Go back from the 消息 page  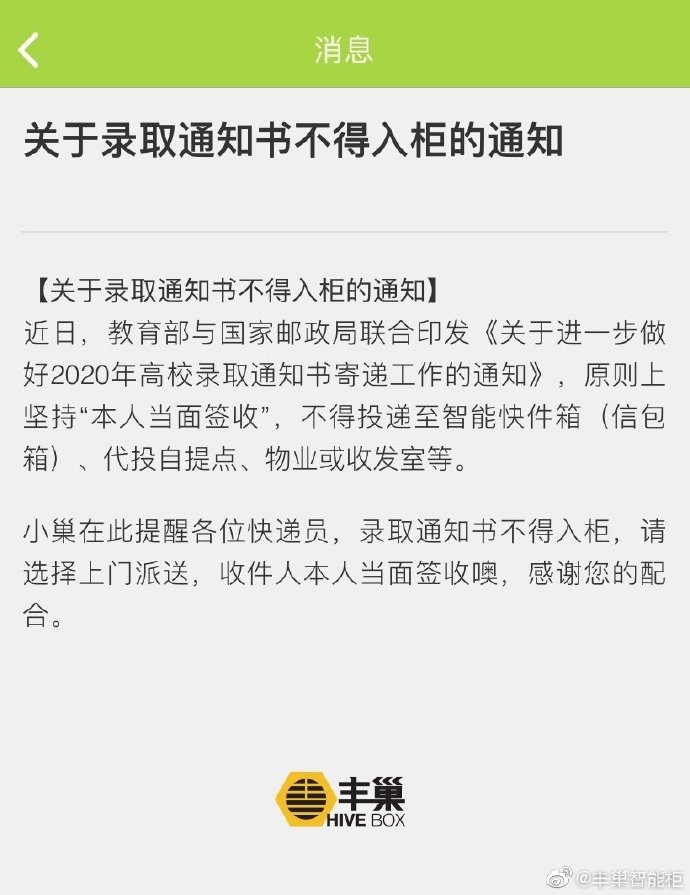[29, 49]
